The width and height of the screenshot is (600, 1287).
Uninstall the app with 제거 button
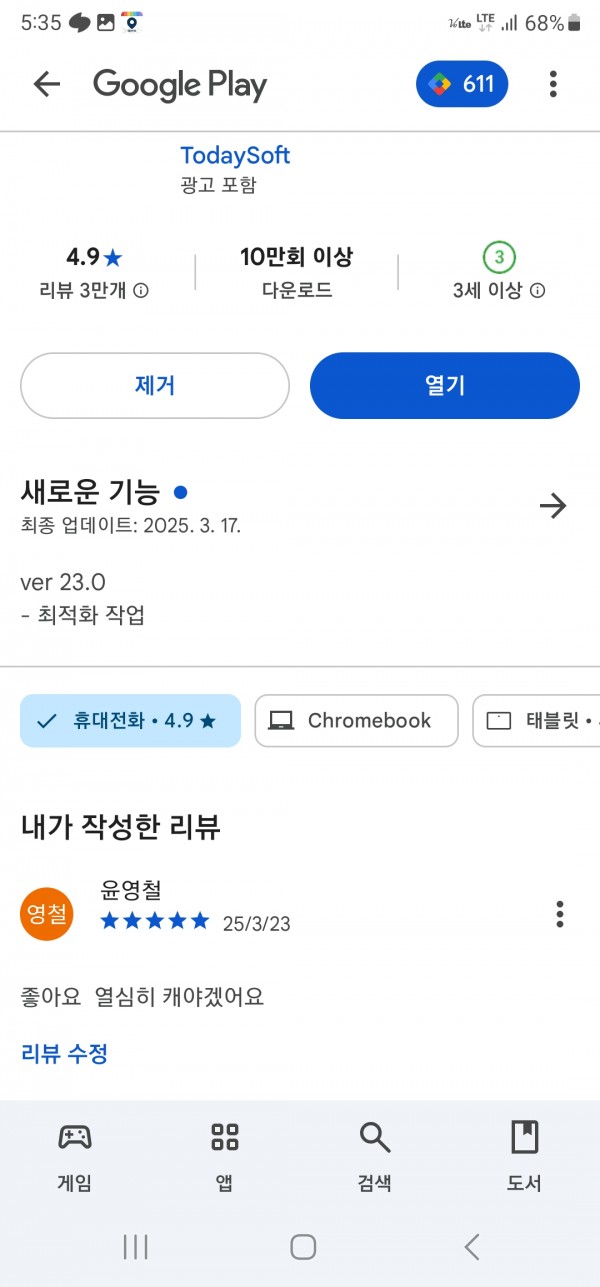click(x=155, y=385)
